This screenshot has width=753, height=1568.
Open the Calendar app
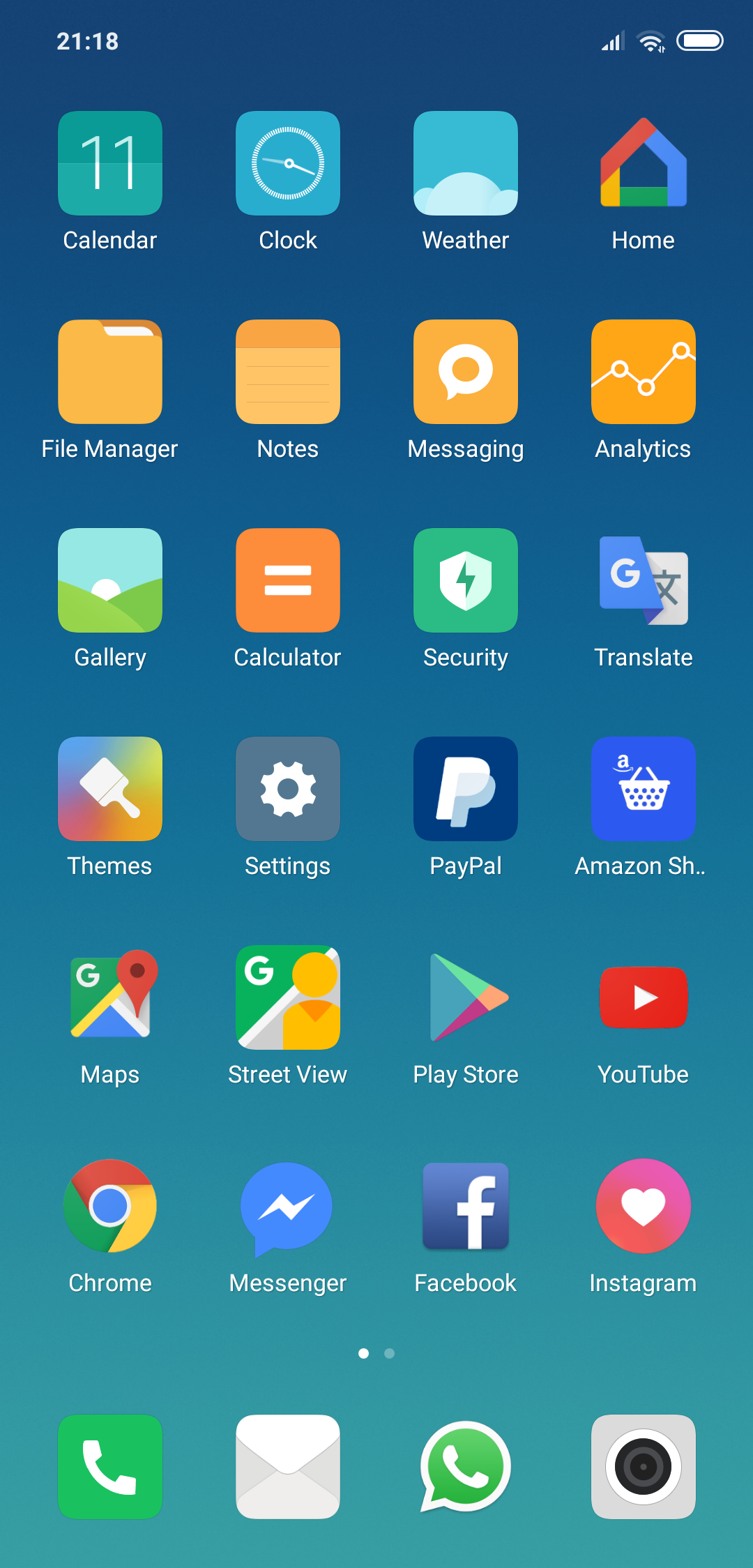(x=110, y=163)
